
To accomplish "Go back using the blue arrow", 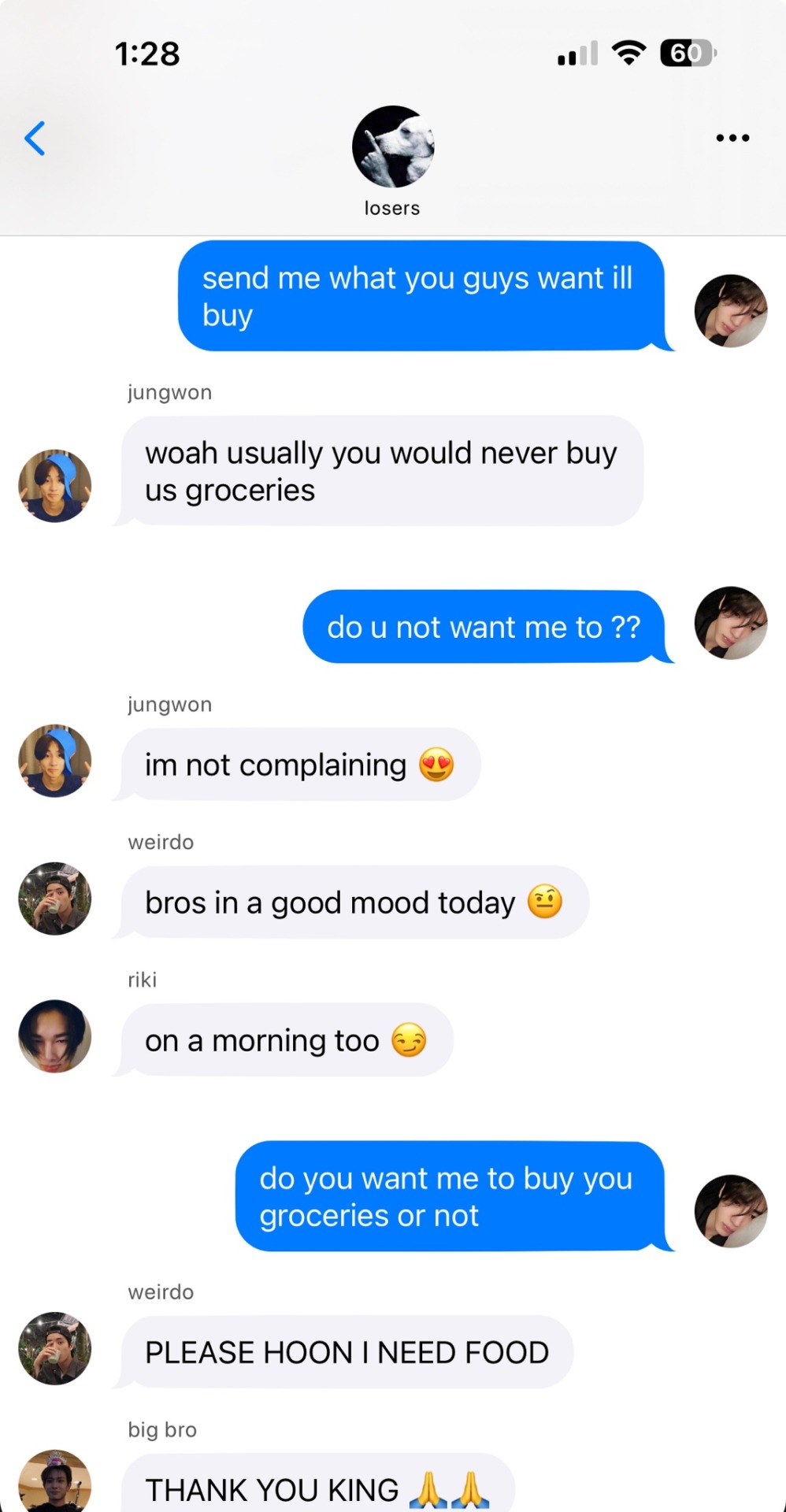I will [35, 139].
